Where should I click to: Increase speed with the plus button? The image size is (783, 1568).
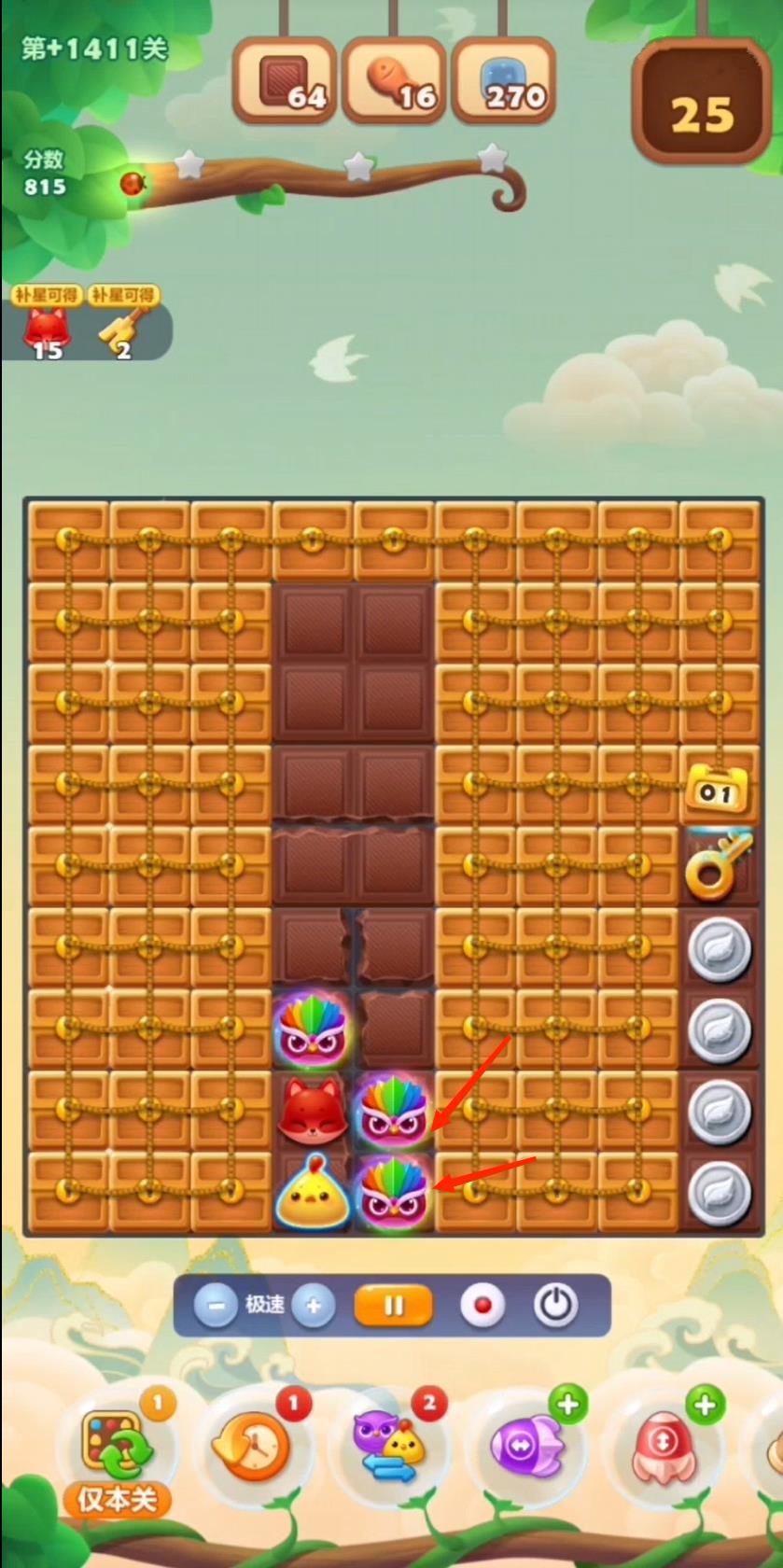[x=314, y=1305]
